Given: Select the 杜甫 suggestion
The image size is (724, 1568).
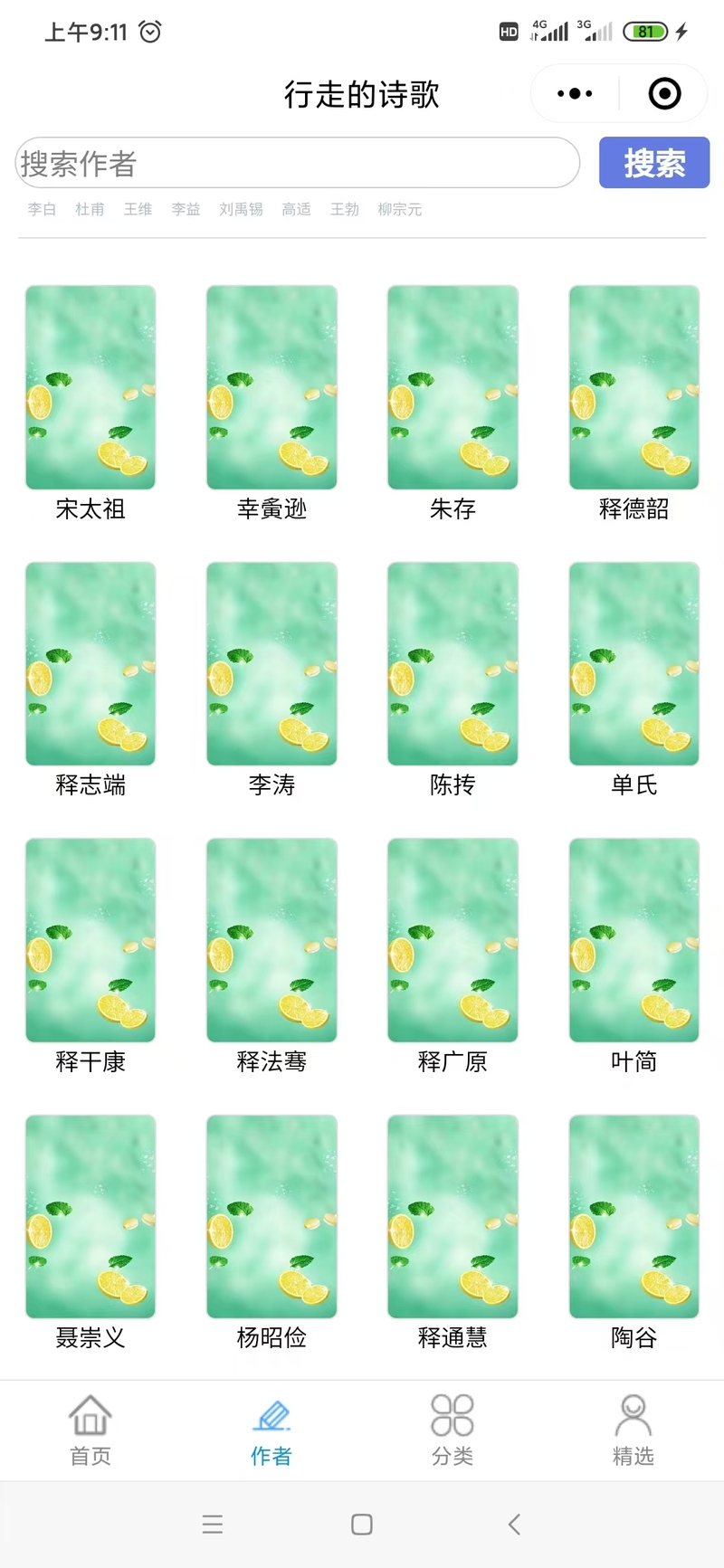Looking at the screenshot, I should coord(90,209).
